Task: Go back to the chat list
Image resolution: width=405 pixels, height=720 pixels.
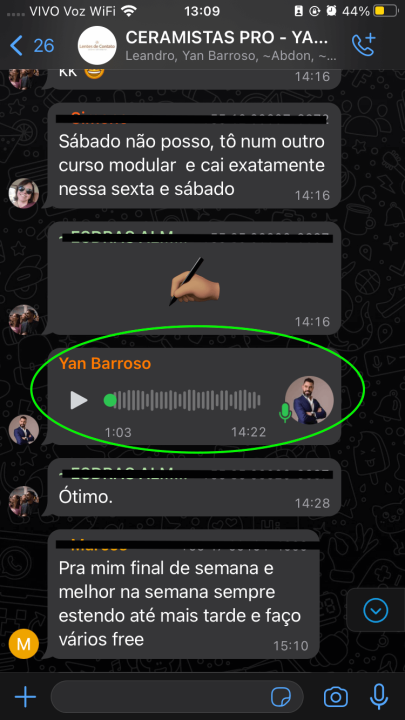Action: click(x=31, y=46)
